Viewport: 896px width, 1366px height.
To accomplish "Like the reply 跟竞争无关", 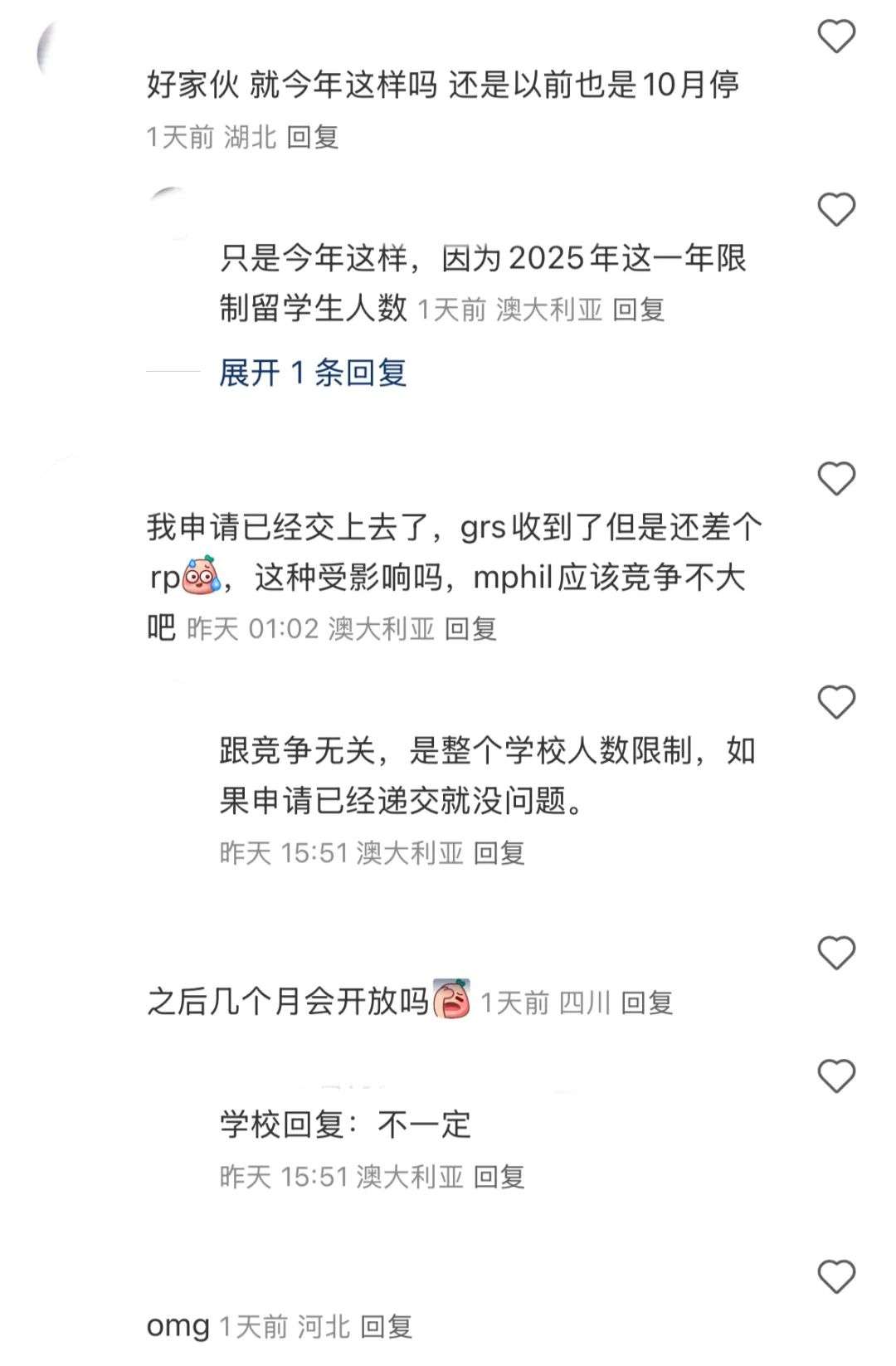I will [835, 703].
